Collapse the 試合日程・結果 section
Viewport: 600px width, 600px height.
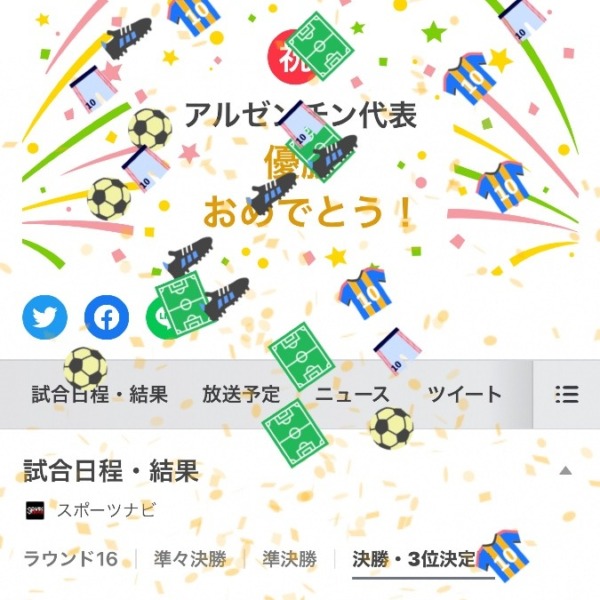[565, 471]
